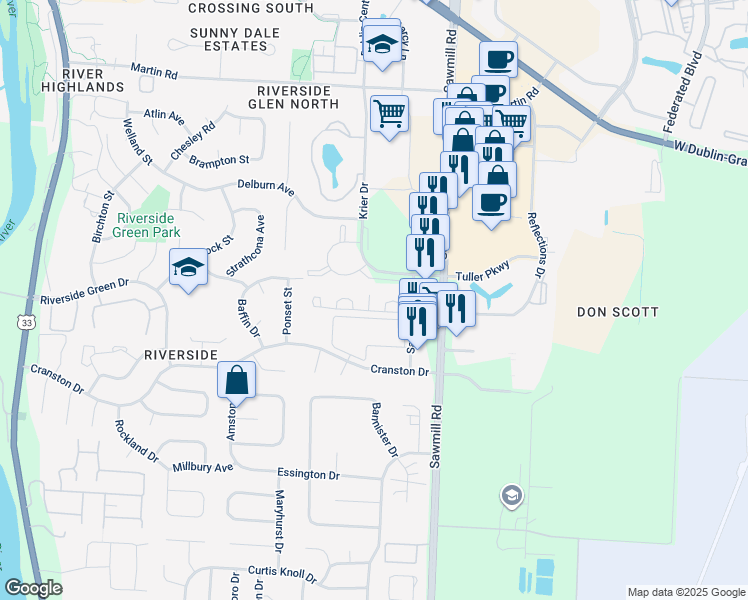Open the coffee cup marker near Reflections Dr
Screen dimensions: 748x600
tap(491, 204)
